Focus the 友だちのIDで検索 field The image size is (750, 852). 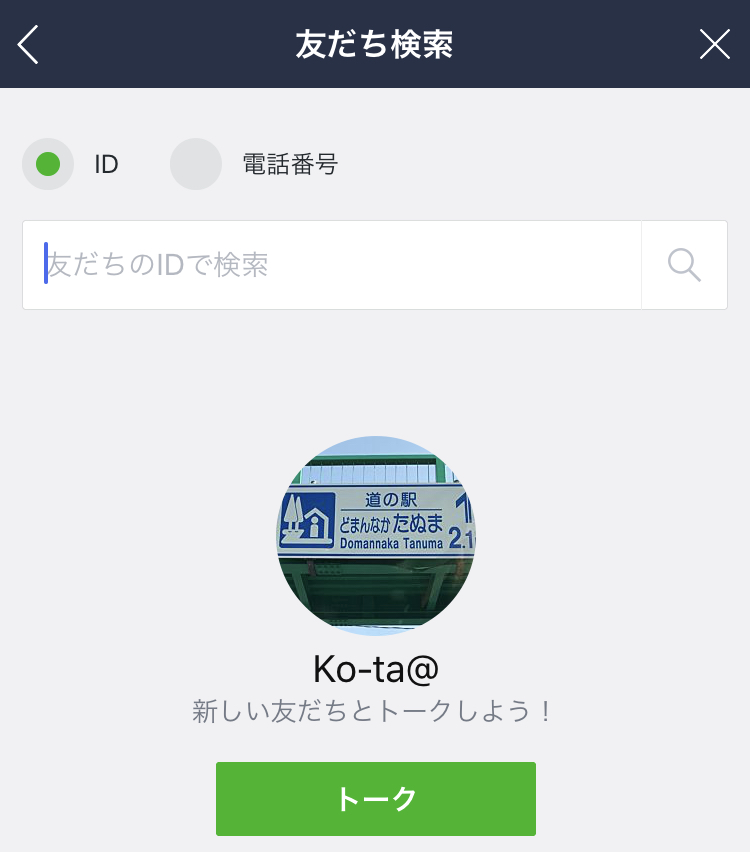pos(330,265)
